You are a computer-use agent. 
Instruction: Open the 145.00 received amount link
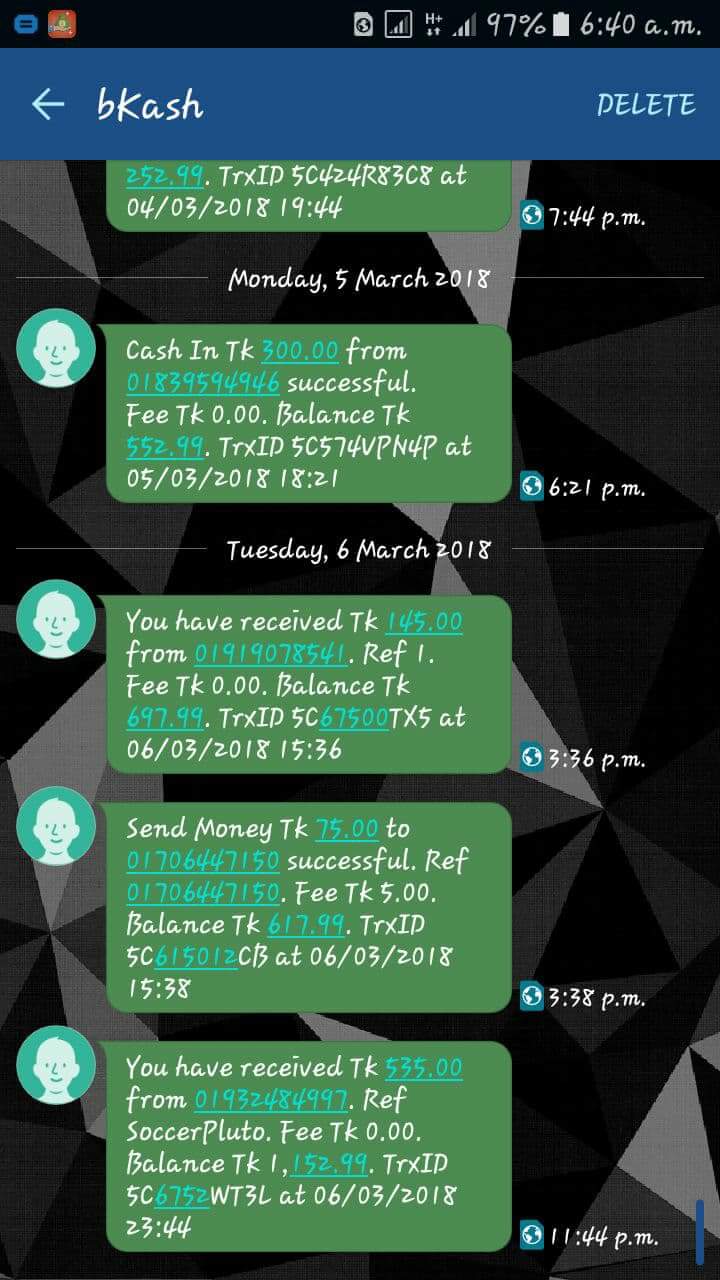[424, 622]
